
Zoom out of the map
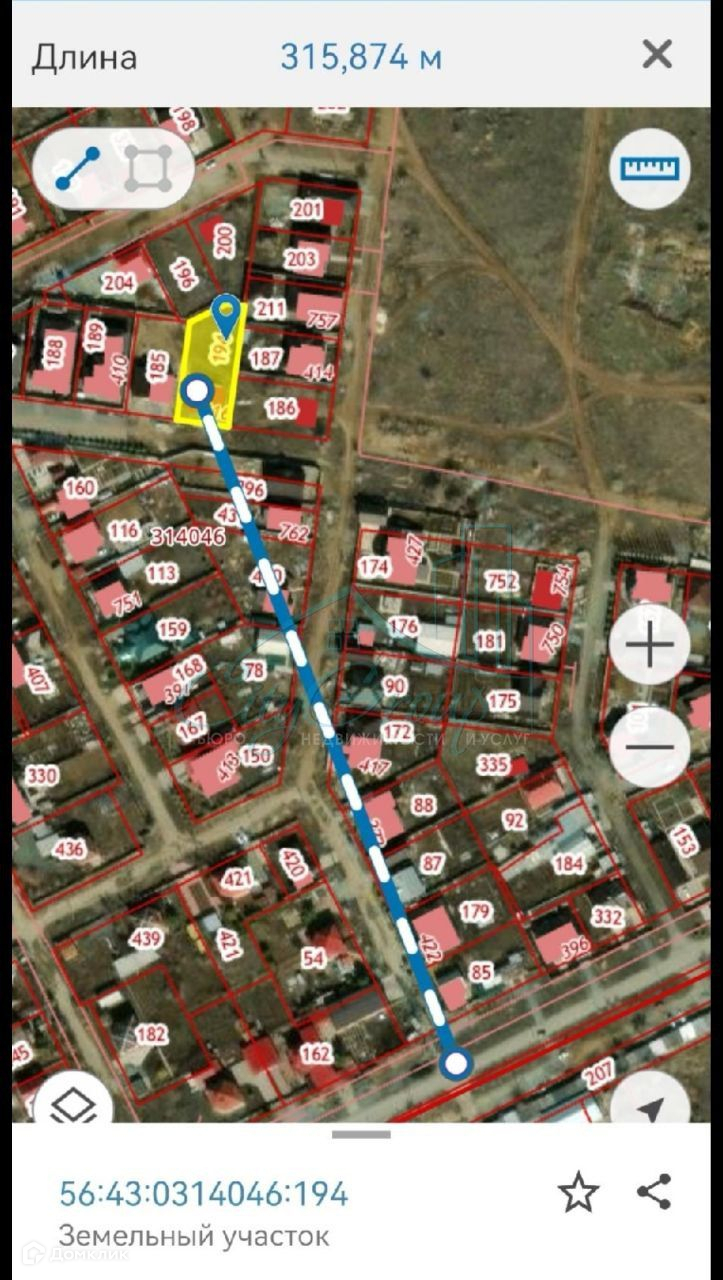coord(650,746)
